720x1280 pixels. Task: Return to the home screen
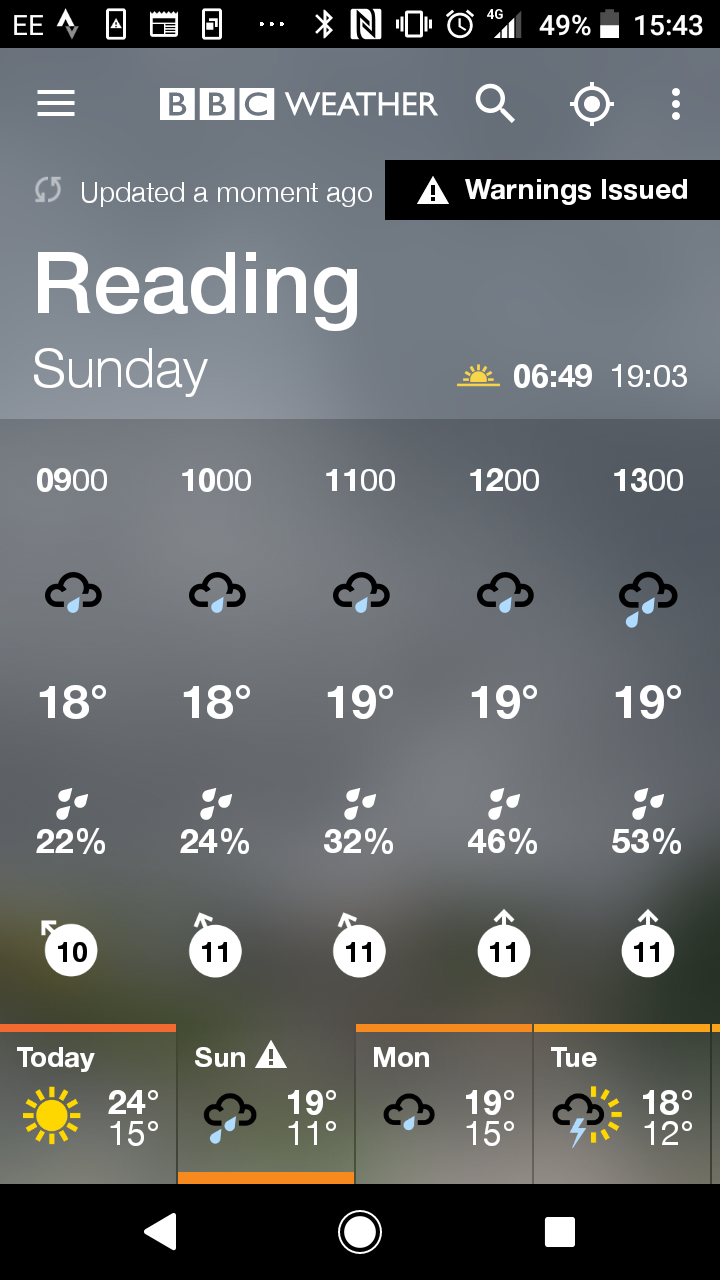[360, 1232]
